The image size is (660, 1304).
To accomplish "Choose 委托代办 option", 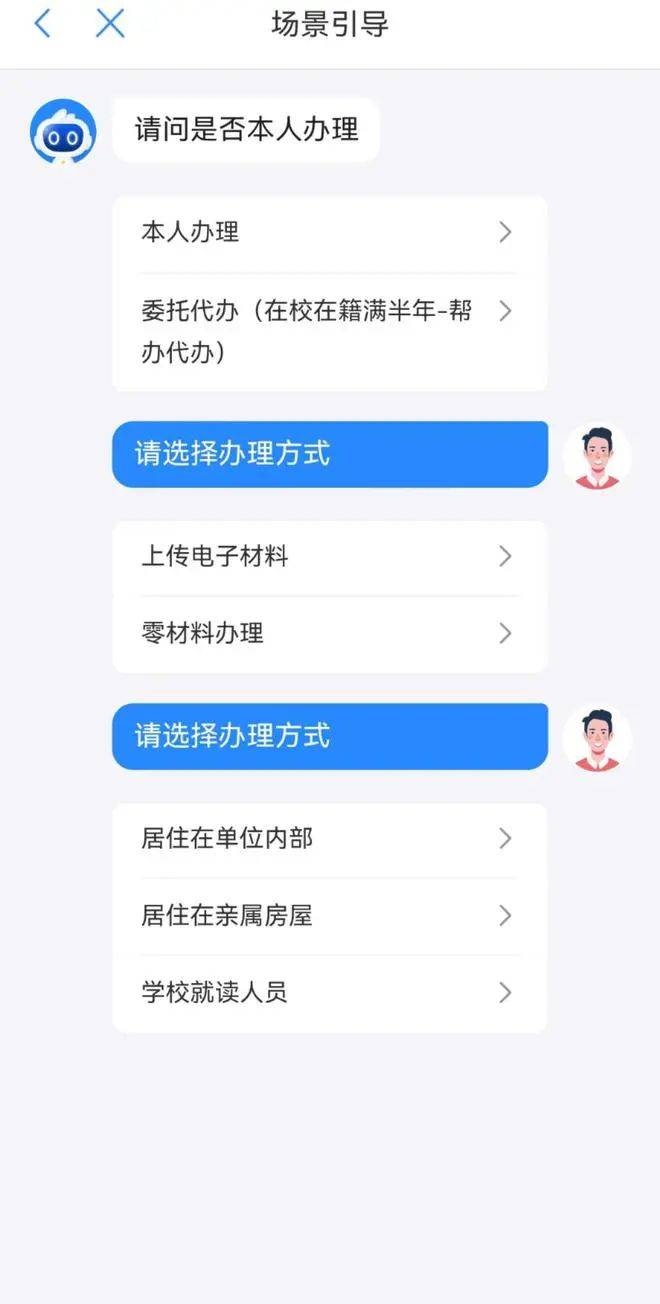I will pyautogui.click(x=328, y=331).
